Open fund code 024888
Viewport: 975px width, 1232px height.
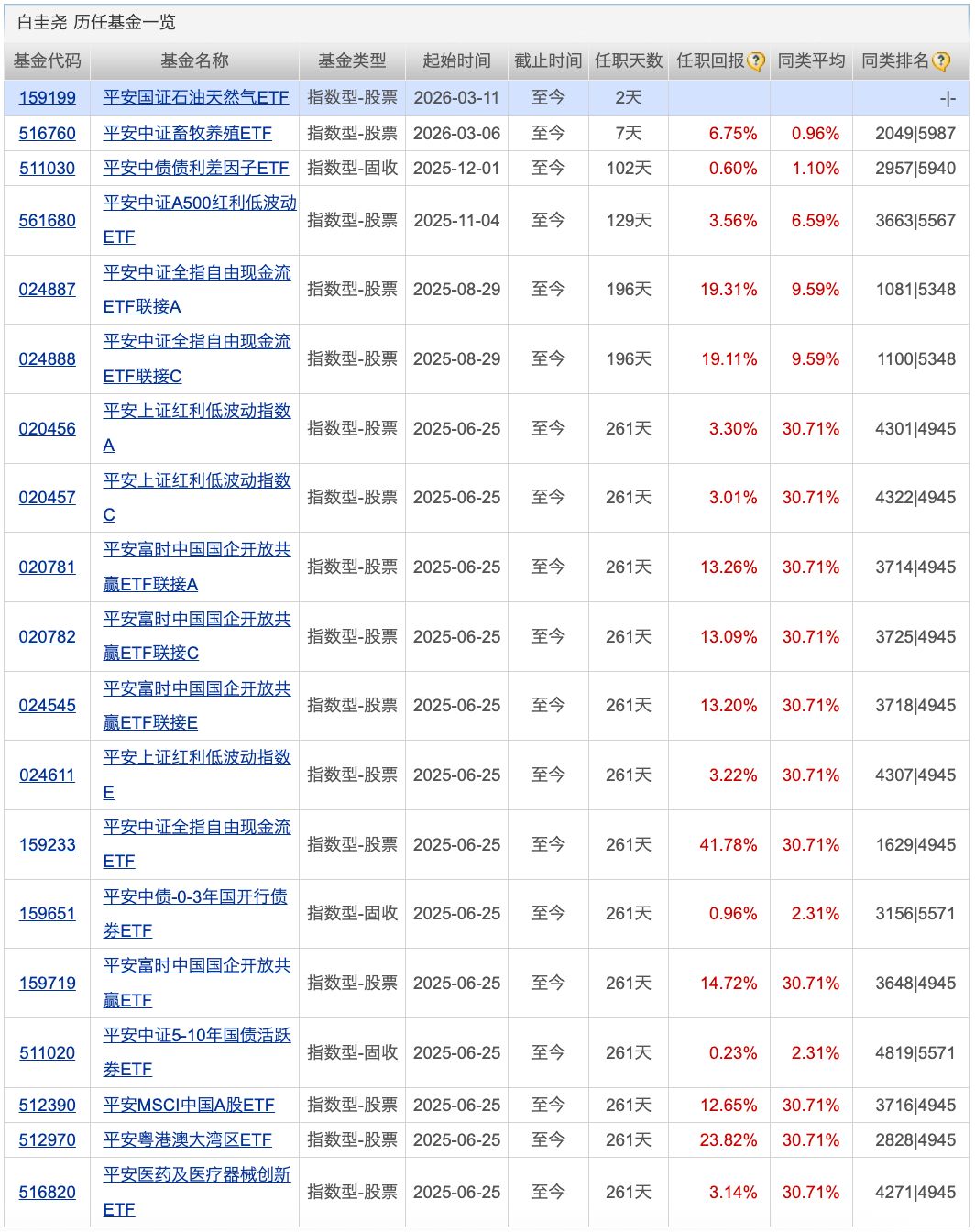pyautogui.click(x=48, y=359)
